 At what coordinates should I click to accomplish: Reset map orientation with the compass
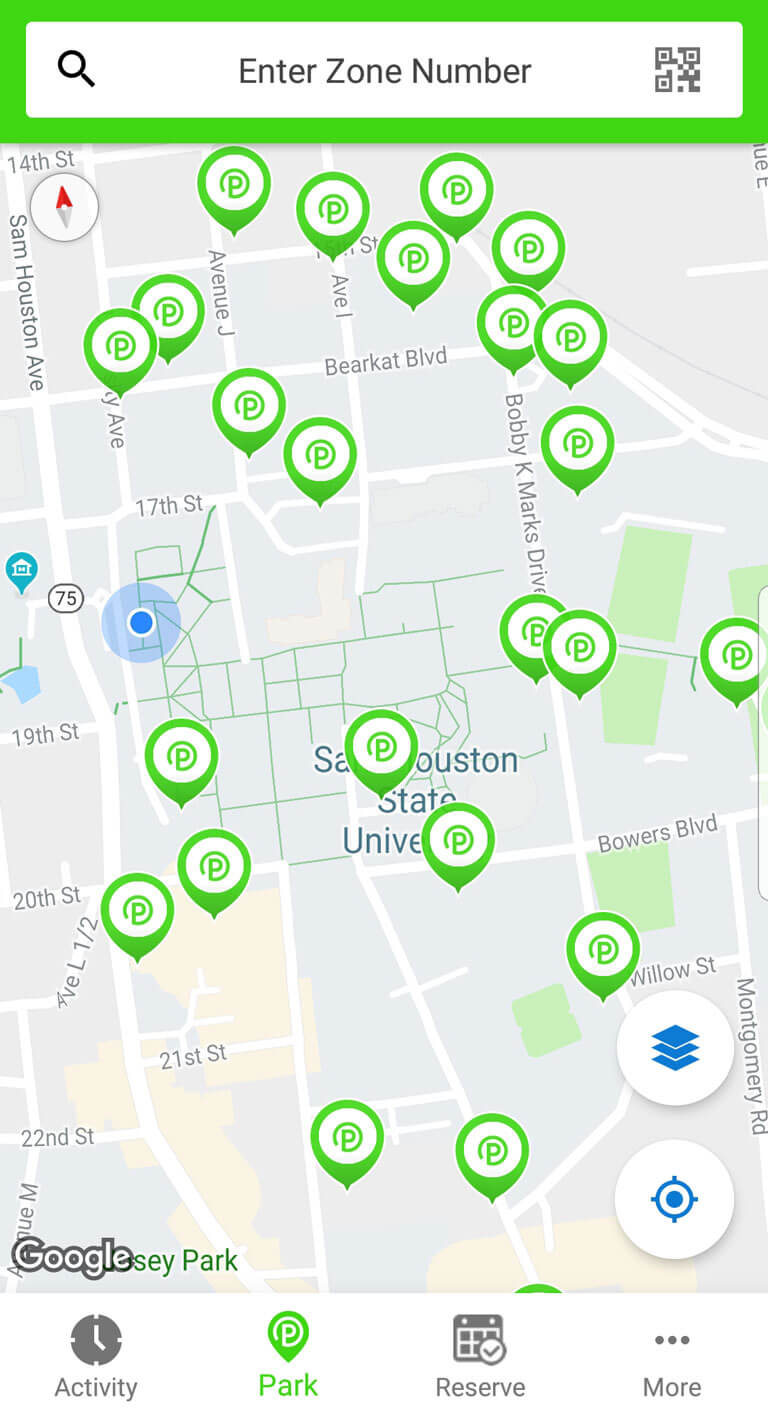(64, 208)
